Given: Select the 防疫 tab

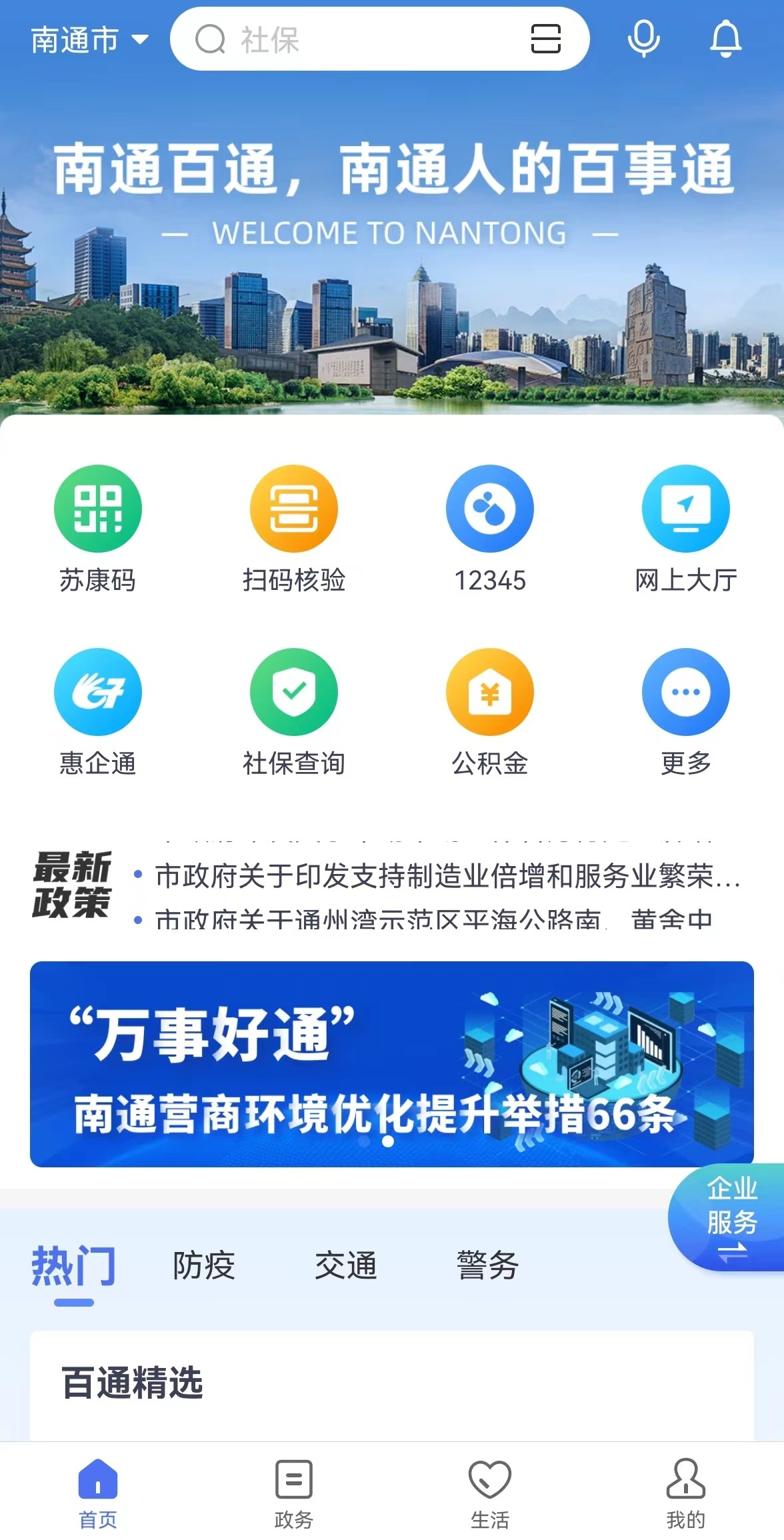Looking at the screenshot, I should coord(204,1265).
